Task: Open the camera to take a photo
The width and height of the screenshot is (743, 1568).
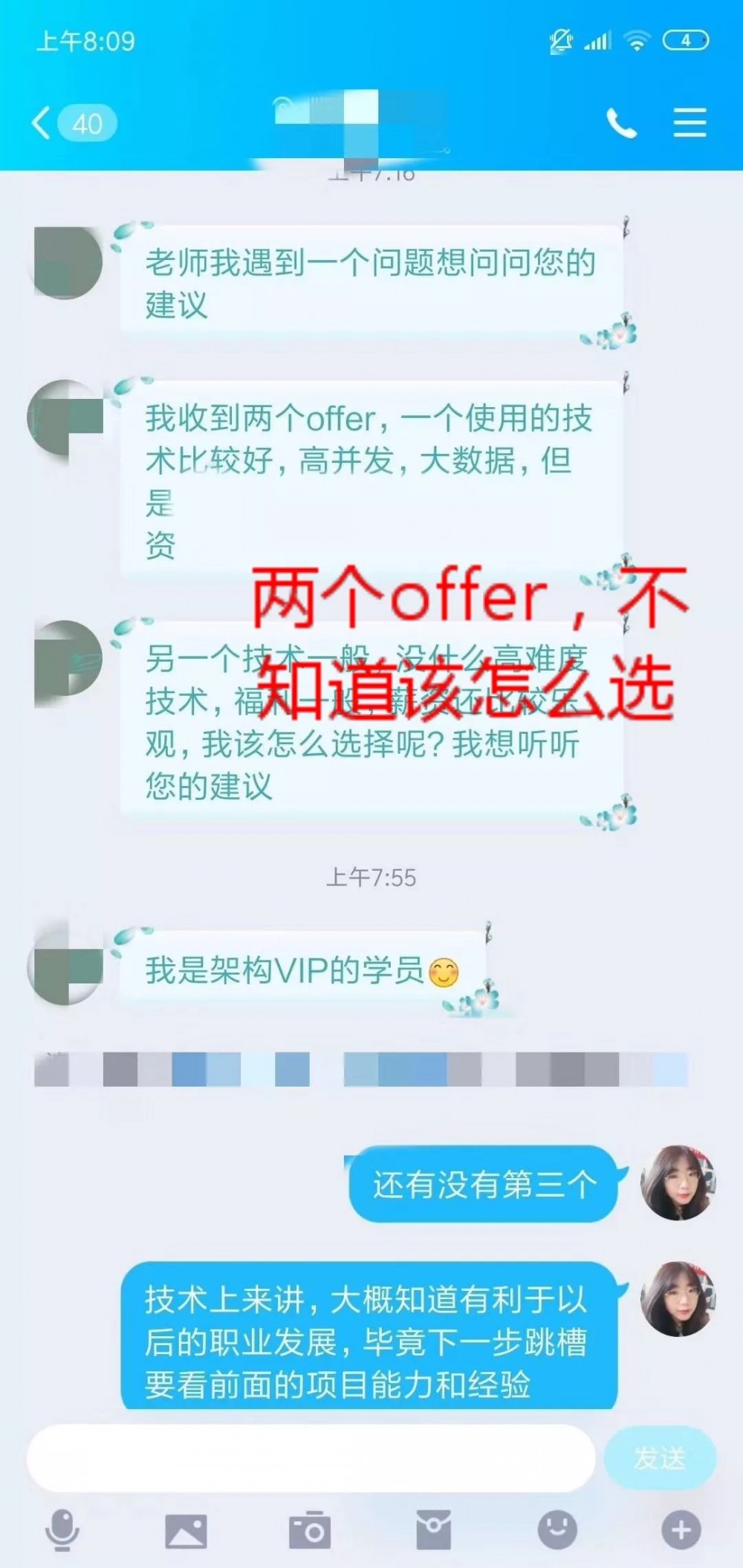Action: 309,1530
